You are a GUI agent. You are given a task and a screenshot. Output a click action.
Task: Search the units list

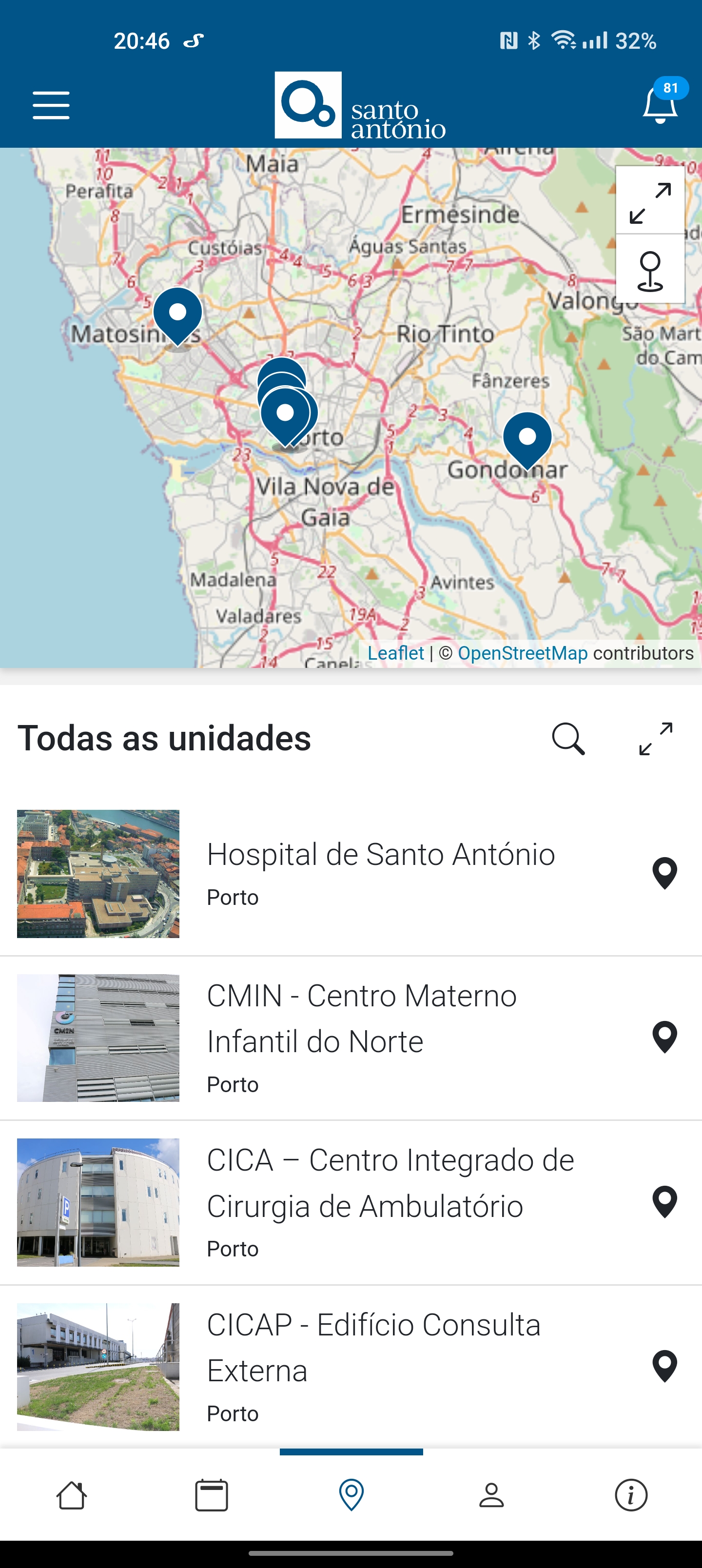coord(568,739)
